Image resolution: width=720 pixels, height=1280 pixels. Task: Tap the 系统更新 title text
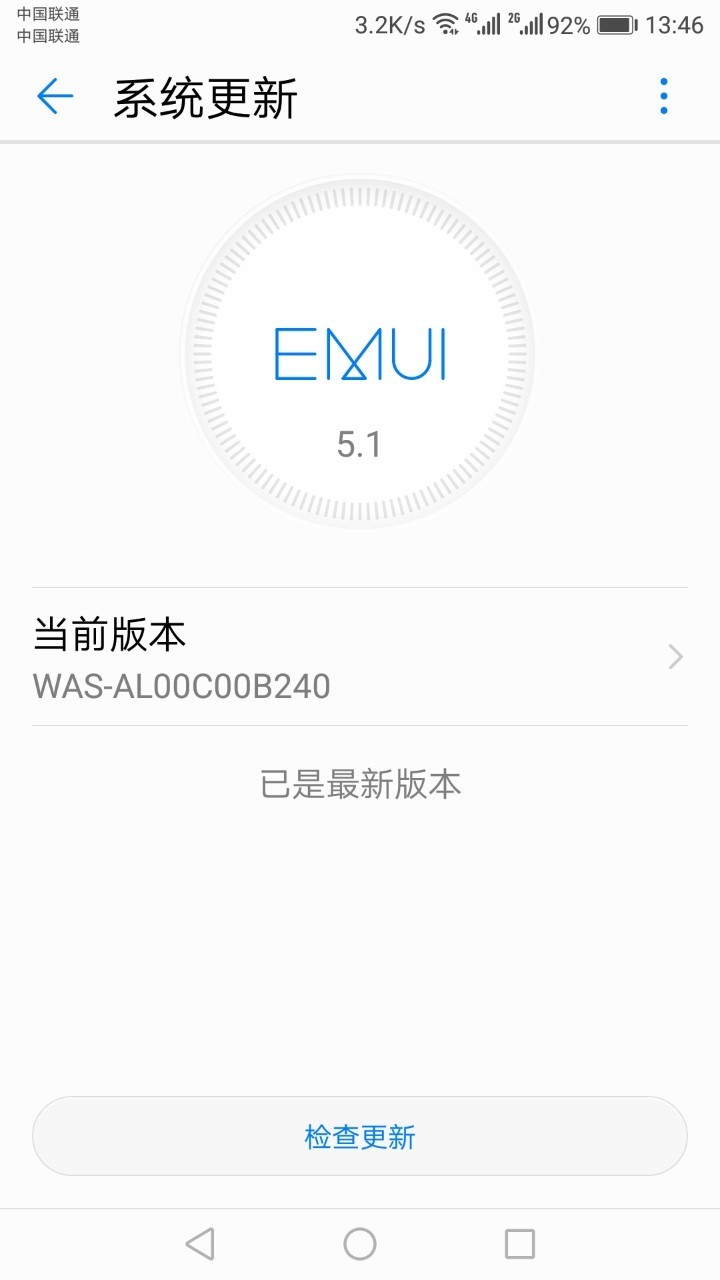[205, 96]
